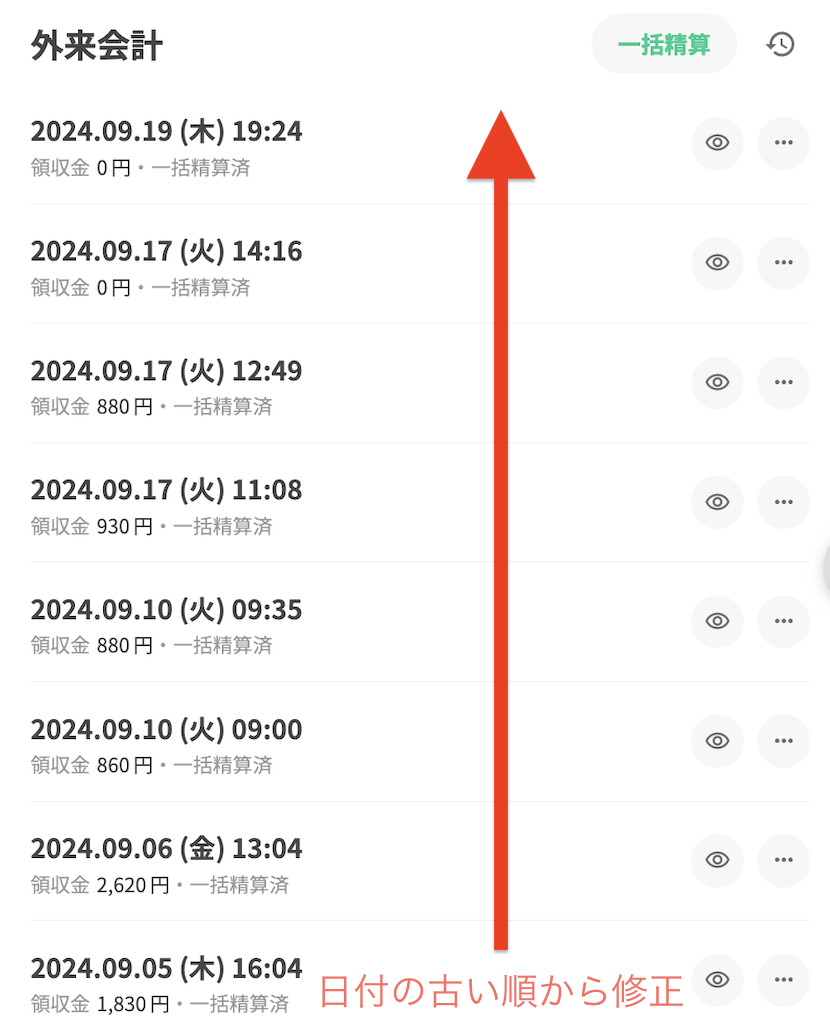View the 2024.09.10 09:00 entry via eye icon
This screenshot has height=1034, width=830.
[717, 741]
